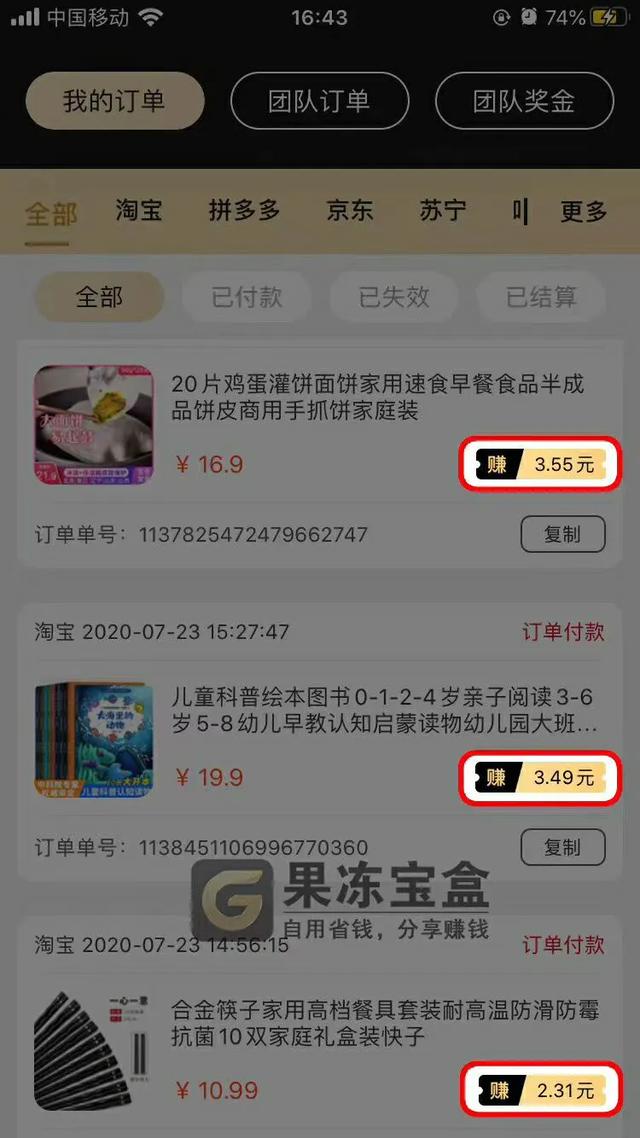Show 已结算 orders only
The width and height of the screenshot is (640, 1138).
click(541, 297)
